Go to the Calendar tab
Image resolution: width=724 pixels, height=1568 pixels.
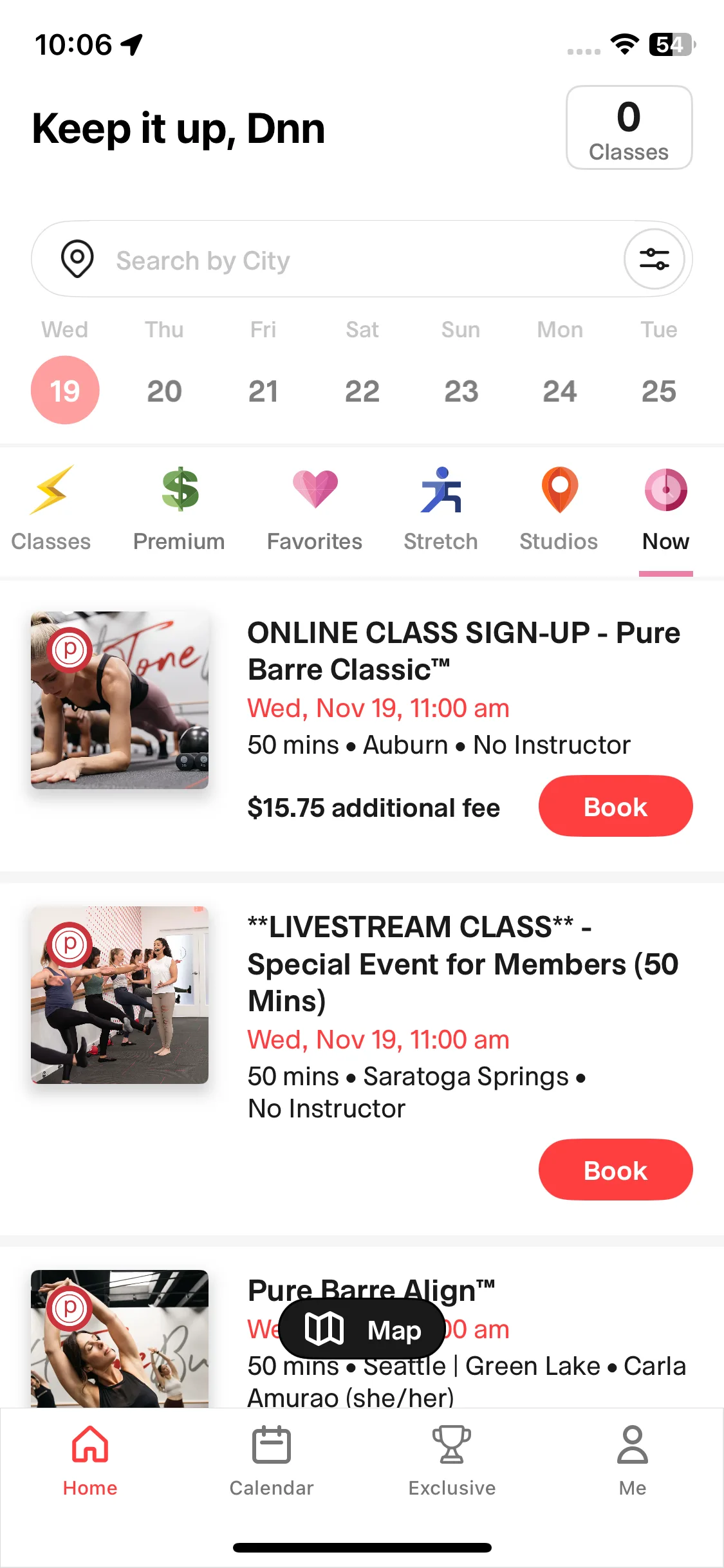point(272,1460)
